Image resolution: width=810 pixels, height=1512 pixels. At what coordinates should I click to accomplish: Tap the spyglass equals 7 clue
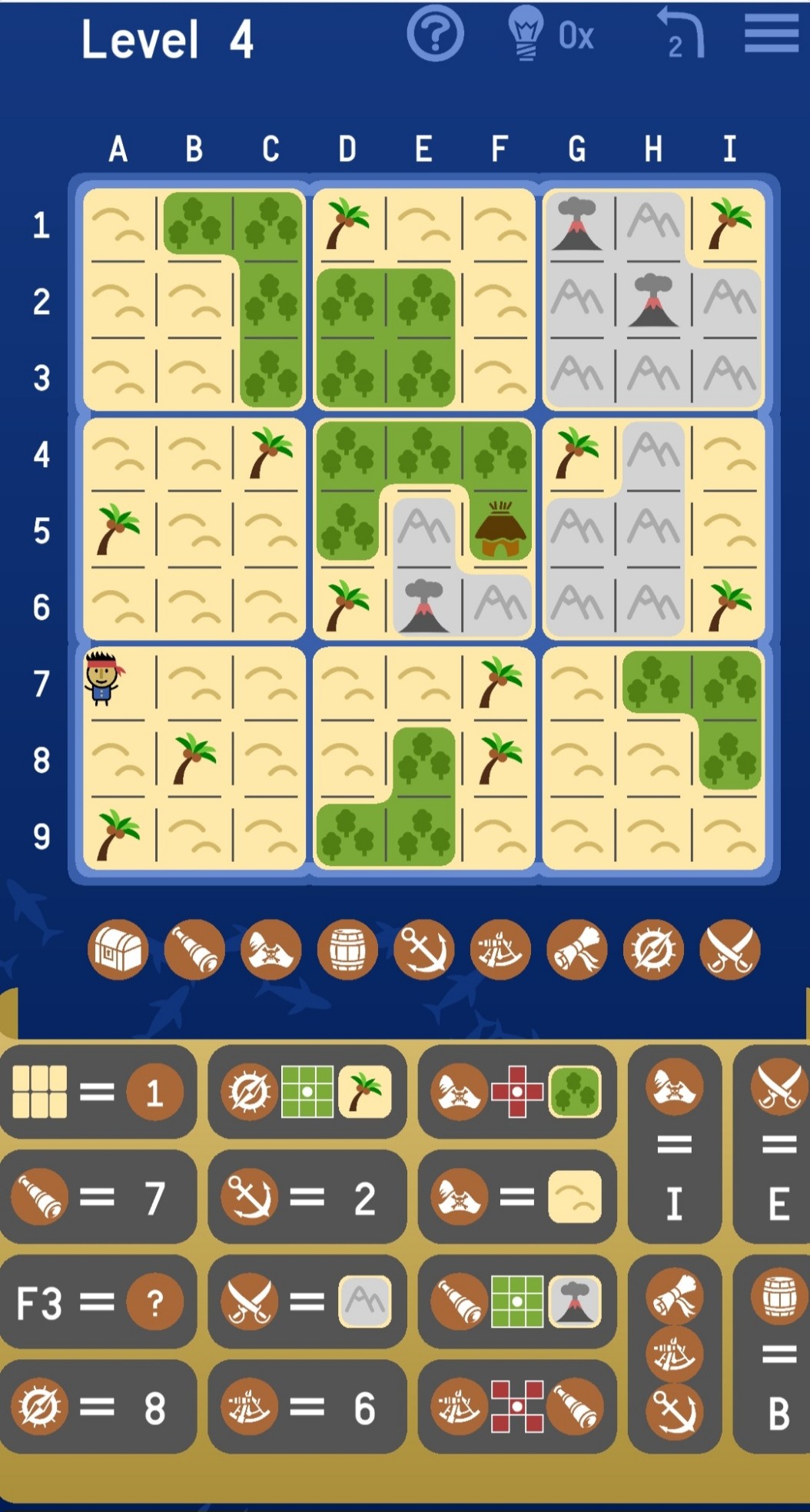(98, 1197)
